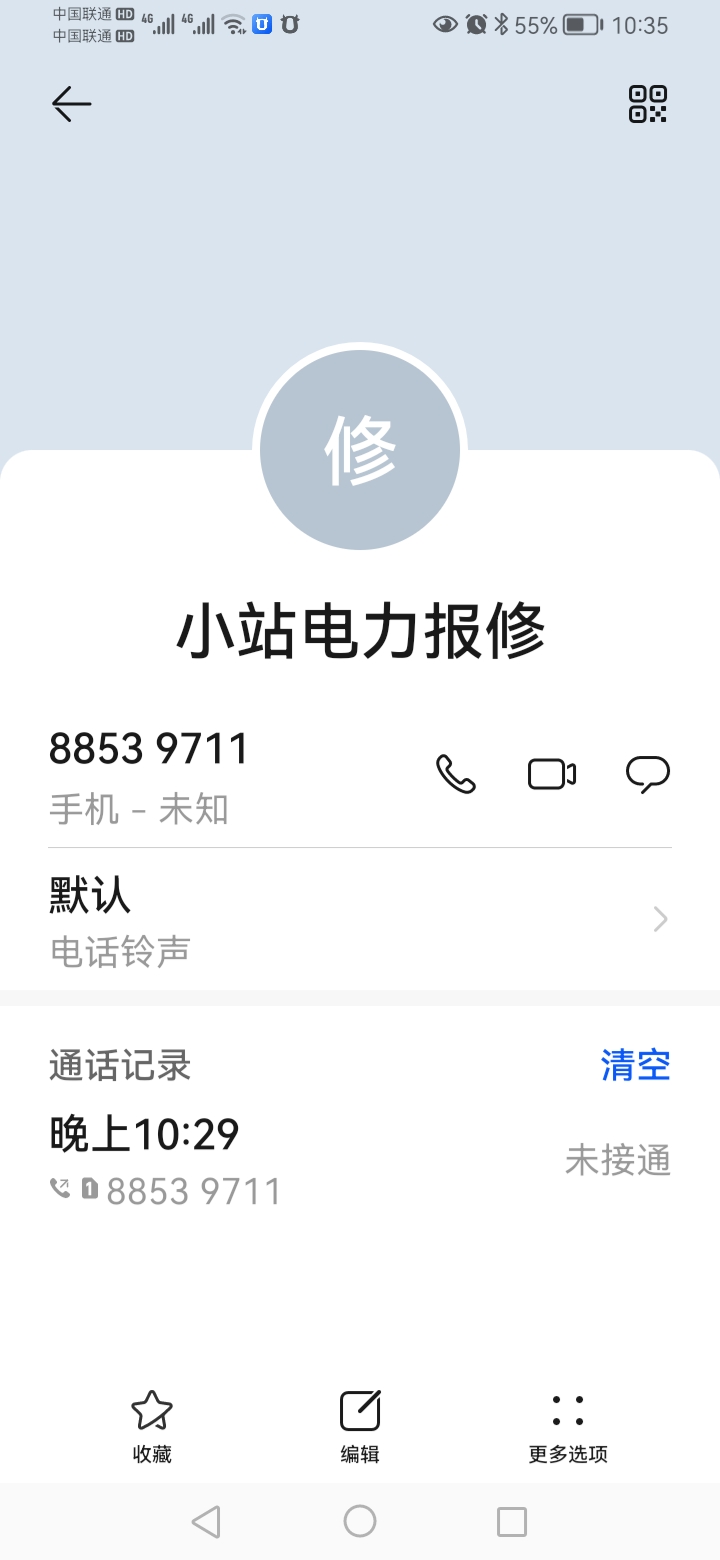Open 更多选项 more options

click(x=568, y=1427)
